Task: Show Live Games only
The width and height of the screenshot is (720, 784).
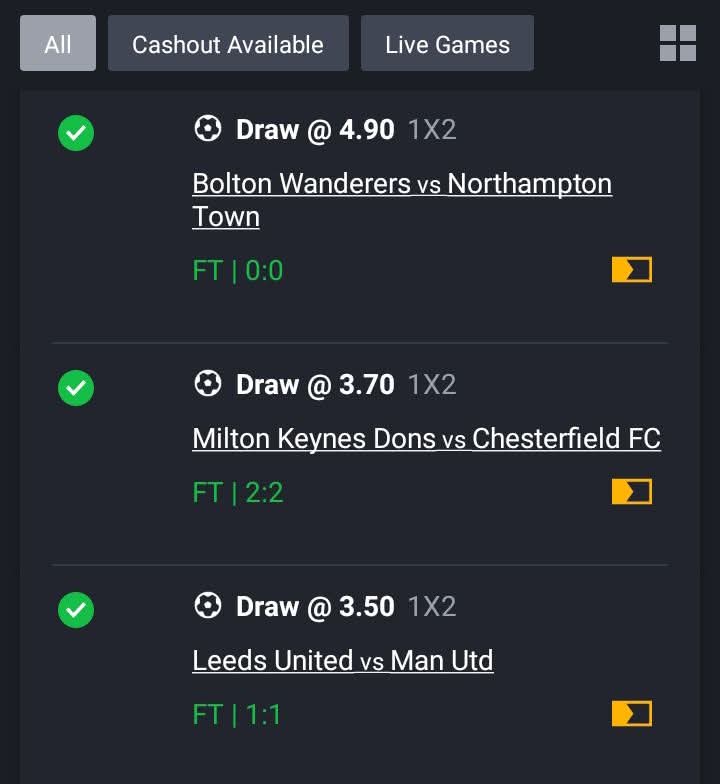Action: [447, 44]
